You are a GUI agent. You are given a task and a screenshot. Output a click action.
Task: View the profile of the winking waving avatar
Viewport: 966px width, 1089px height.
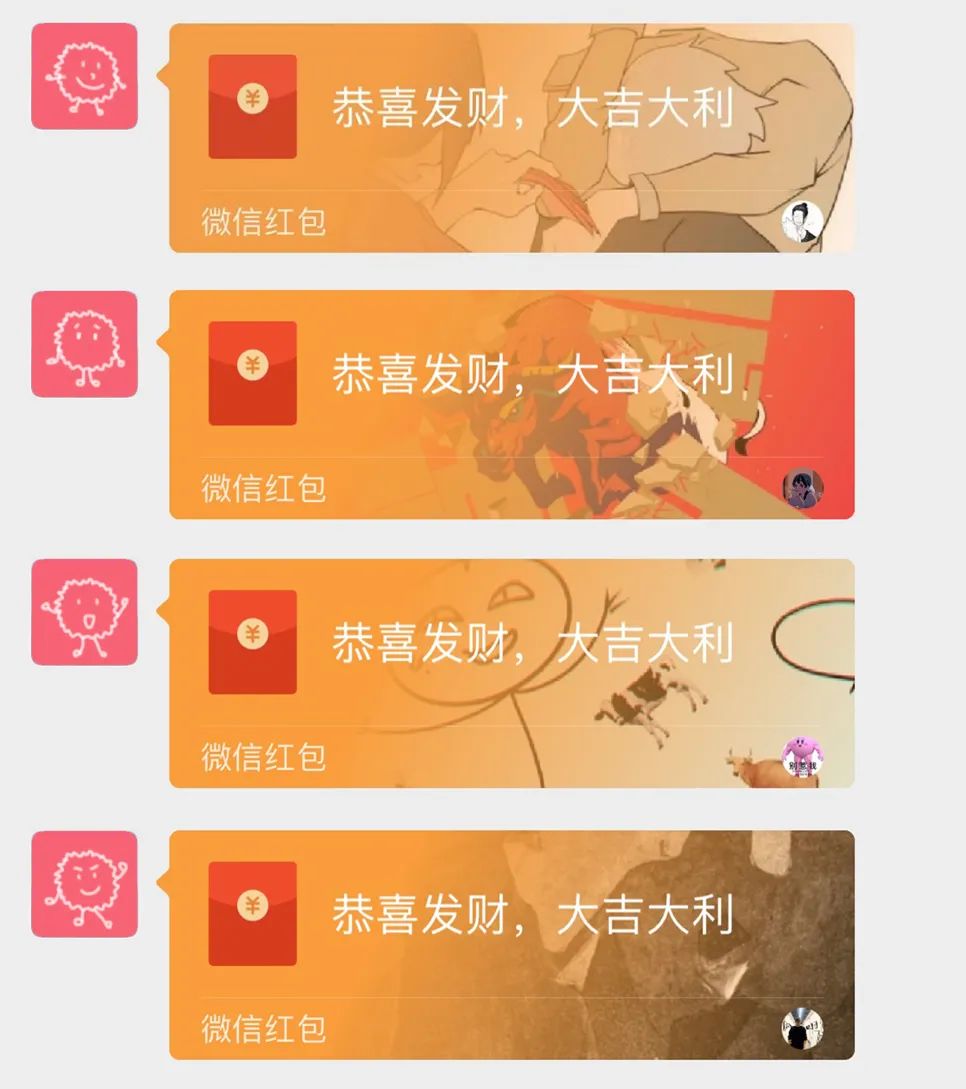pos(84,884)
